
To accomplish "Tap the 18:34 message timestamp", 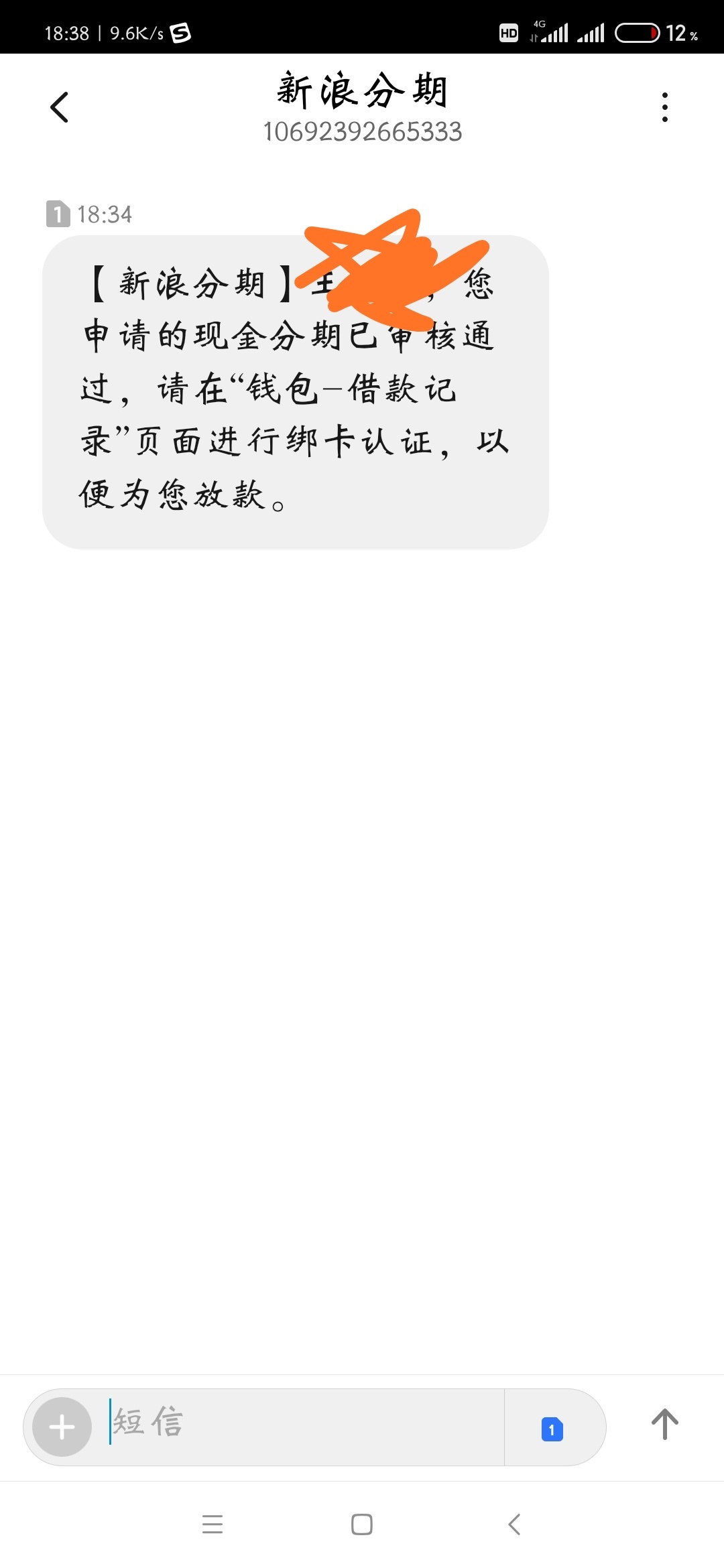I will point(104,214).
